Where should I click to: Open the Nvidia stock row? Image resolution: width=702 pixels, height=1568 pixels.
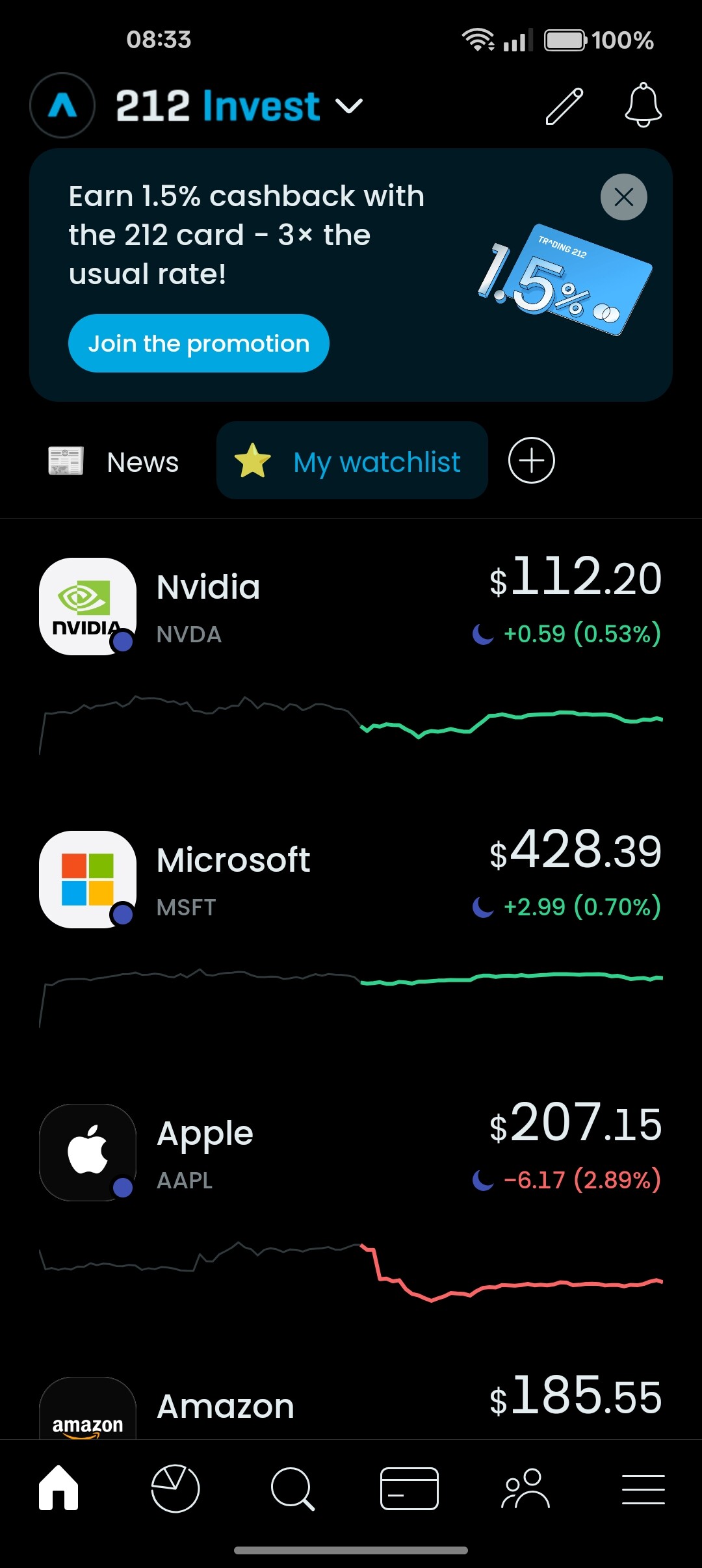351,657
